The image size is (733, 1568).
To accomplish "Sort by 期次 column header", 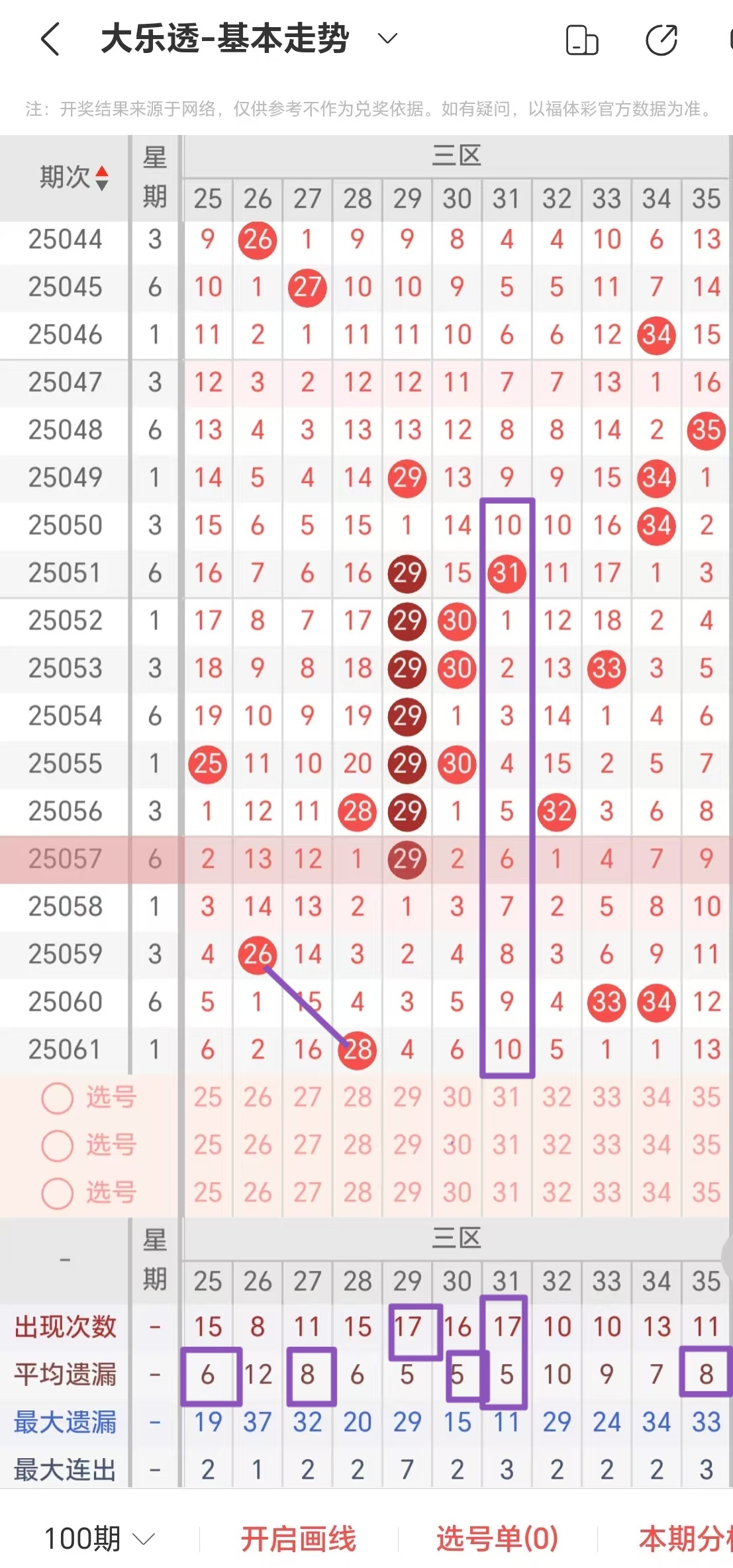I will [x=73, y=177].
